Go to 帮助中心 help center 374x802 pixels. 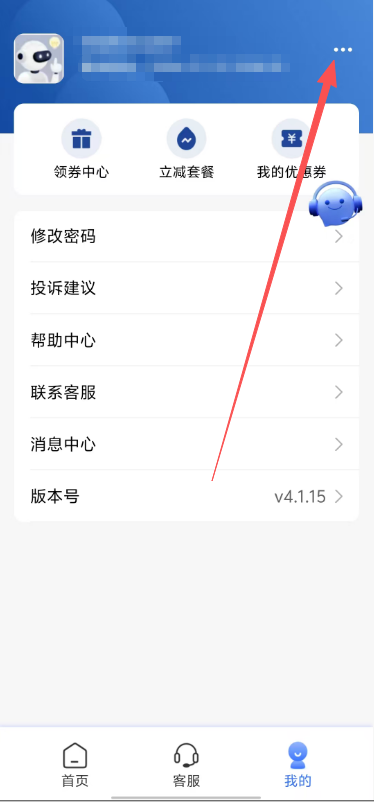pos(187,340)
